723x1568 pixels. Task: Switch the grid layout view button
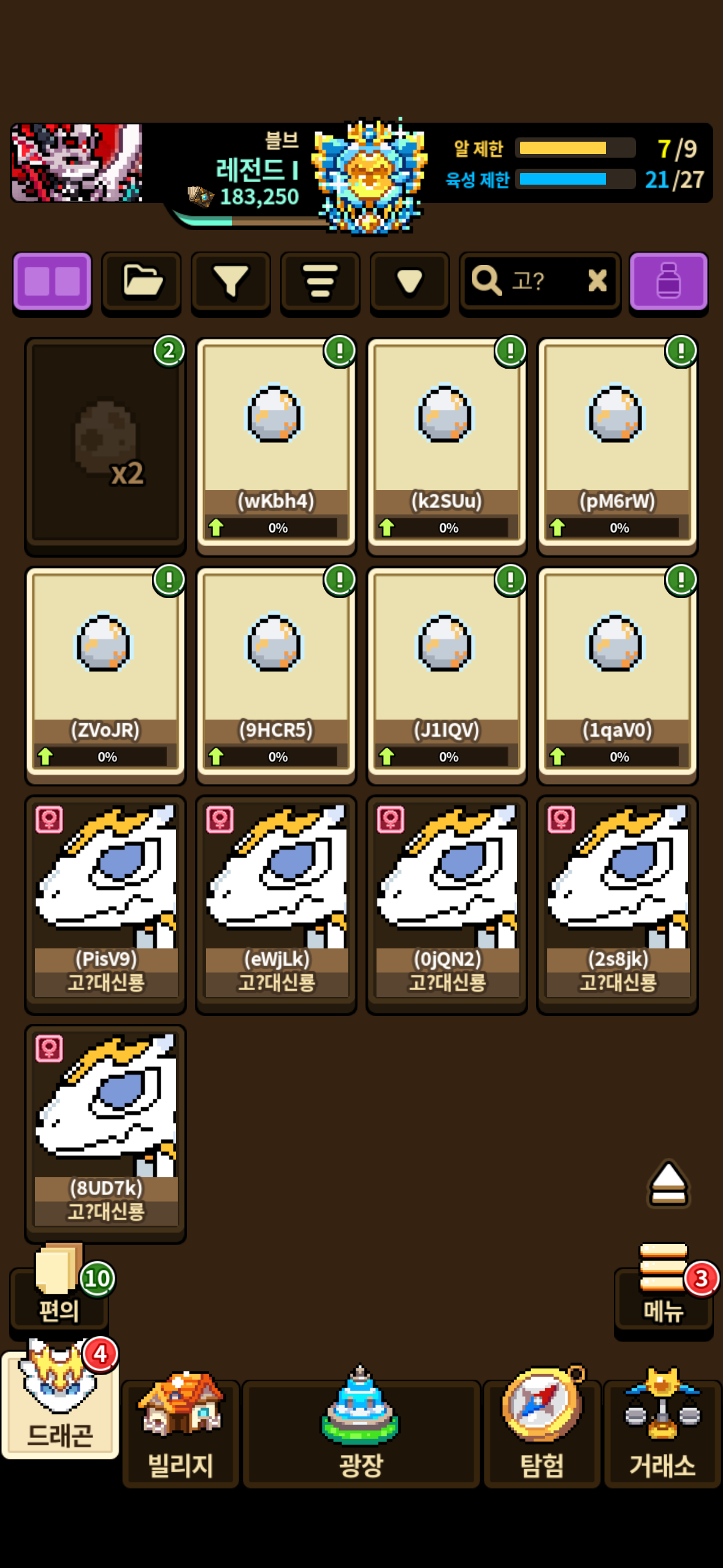click(x=53, y=282)
